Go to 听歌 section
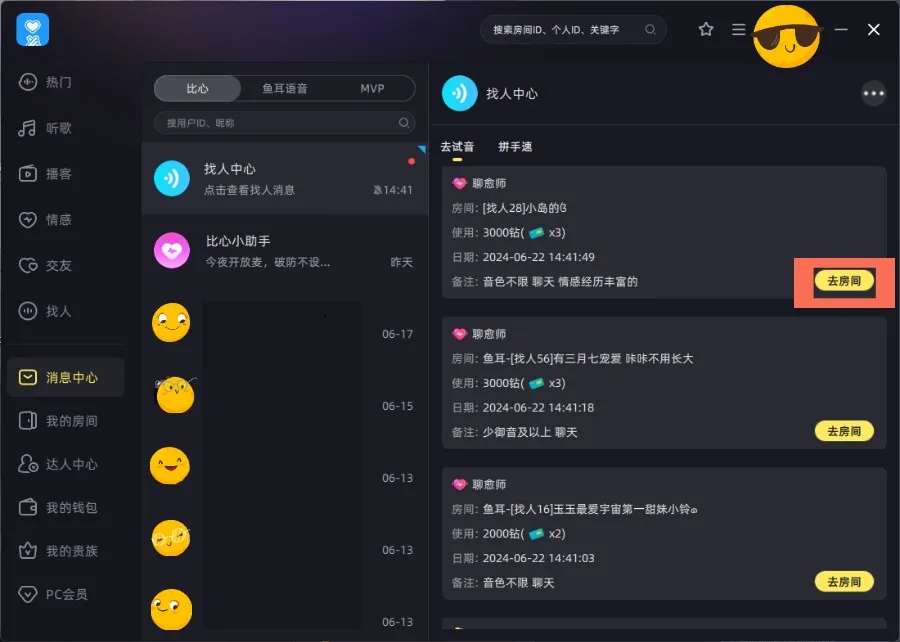 [x=58, y=128]
